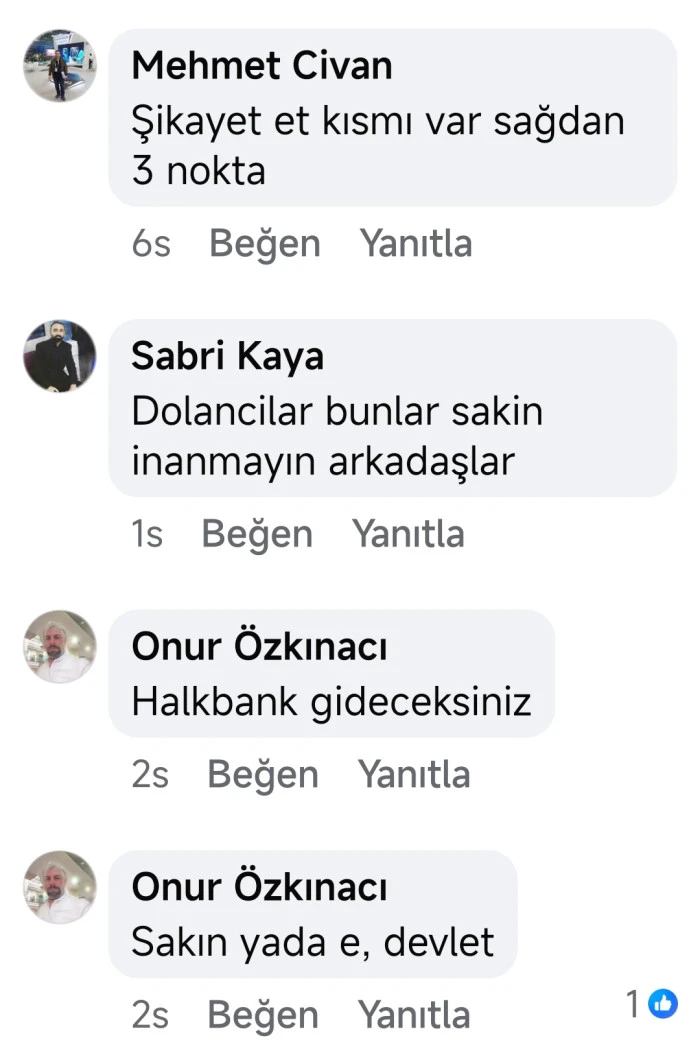Reply to the 'Sakın yada e, devlet' comment
700x1064 pixels.
point(414,1015)
